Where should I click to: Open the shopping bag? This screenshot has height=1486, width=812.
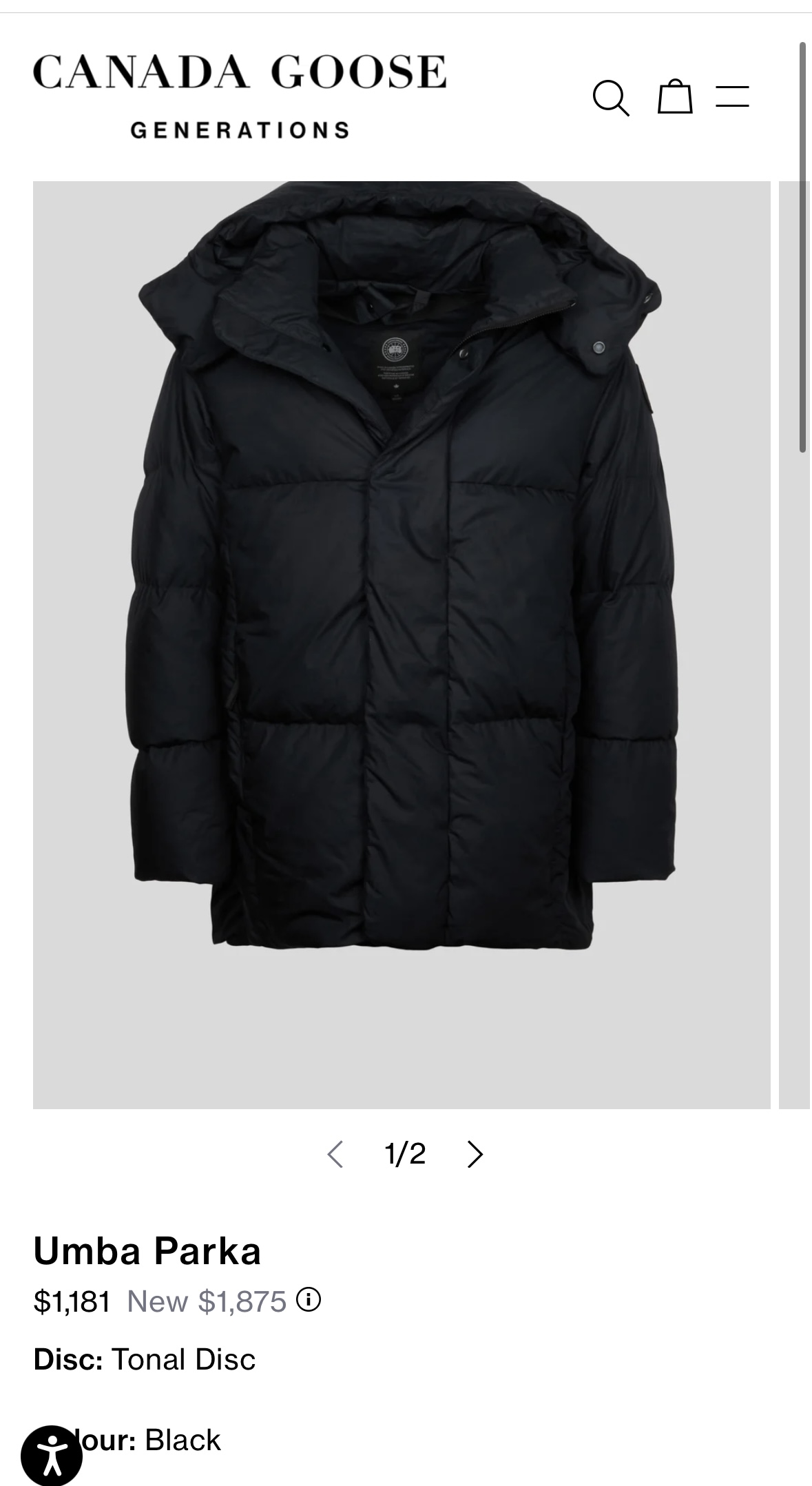pos(674,96)
